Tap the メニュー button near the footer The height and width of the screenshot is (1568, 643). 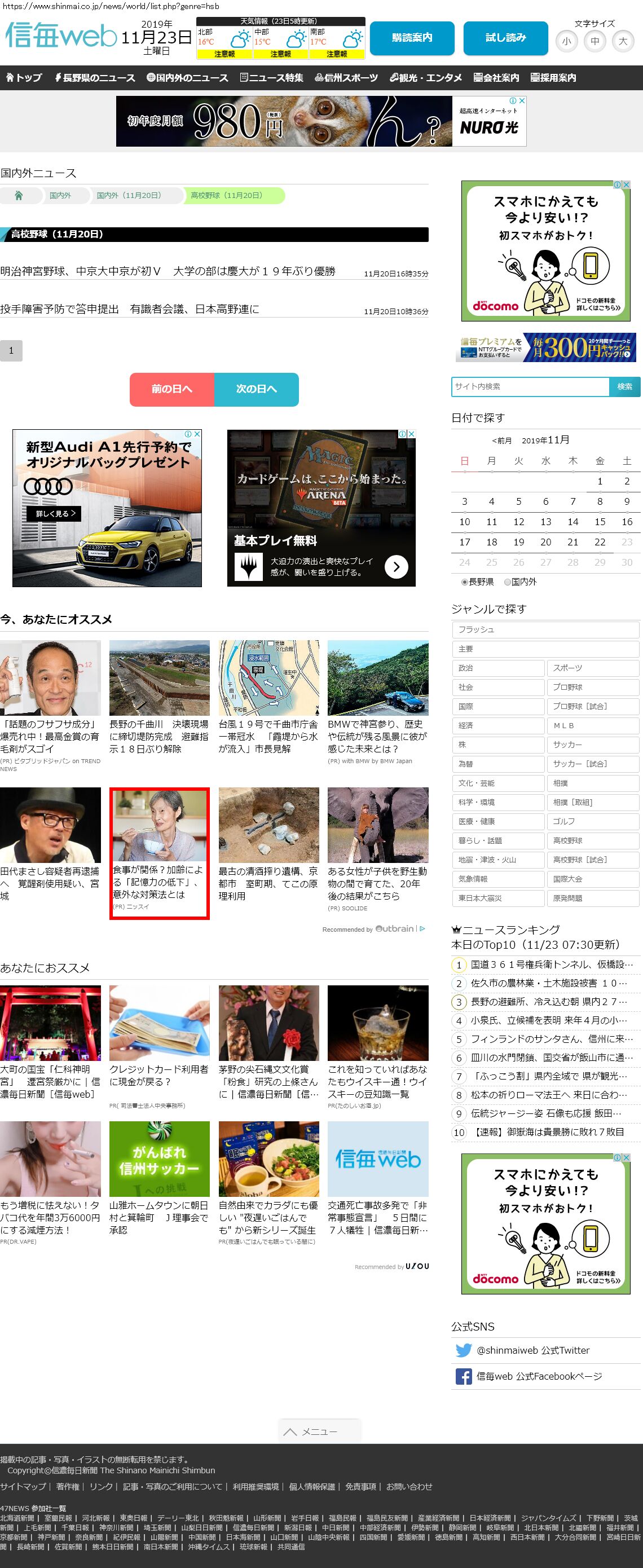pos(319,1432)
